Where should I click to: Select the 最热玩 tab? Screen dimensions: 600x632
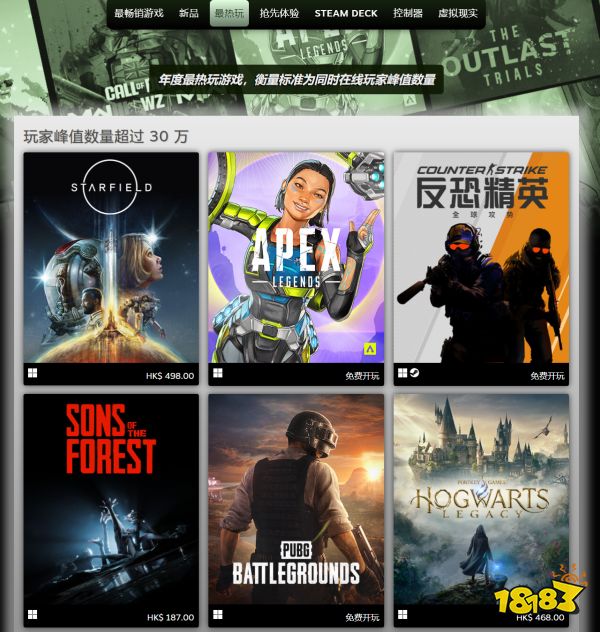coord(229,13)
